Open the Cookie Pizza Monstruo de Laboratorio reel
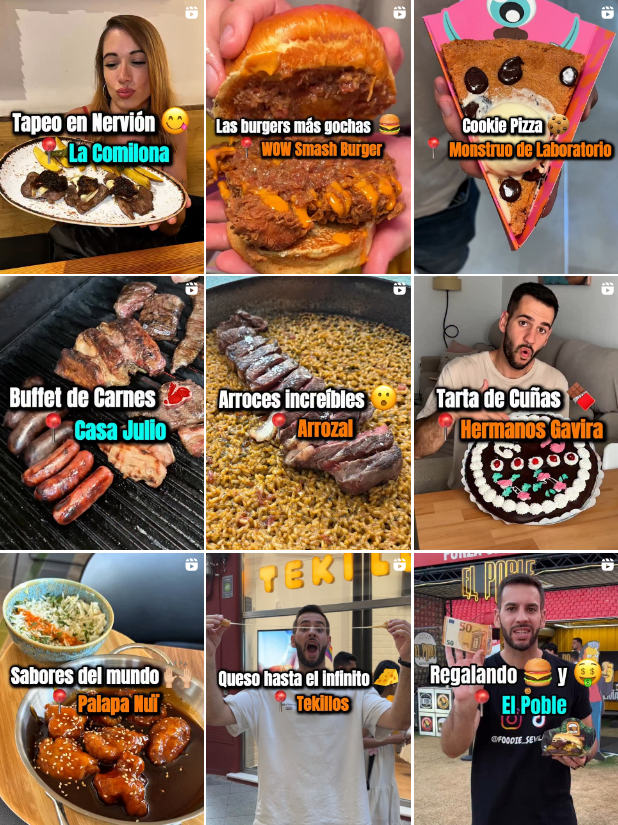This screenshot has width=618, height=825. [x=515, y=136]
